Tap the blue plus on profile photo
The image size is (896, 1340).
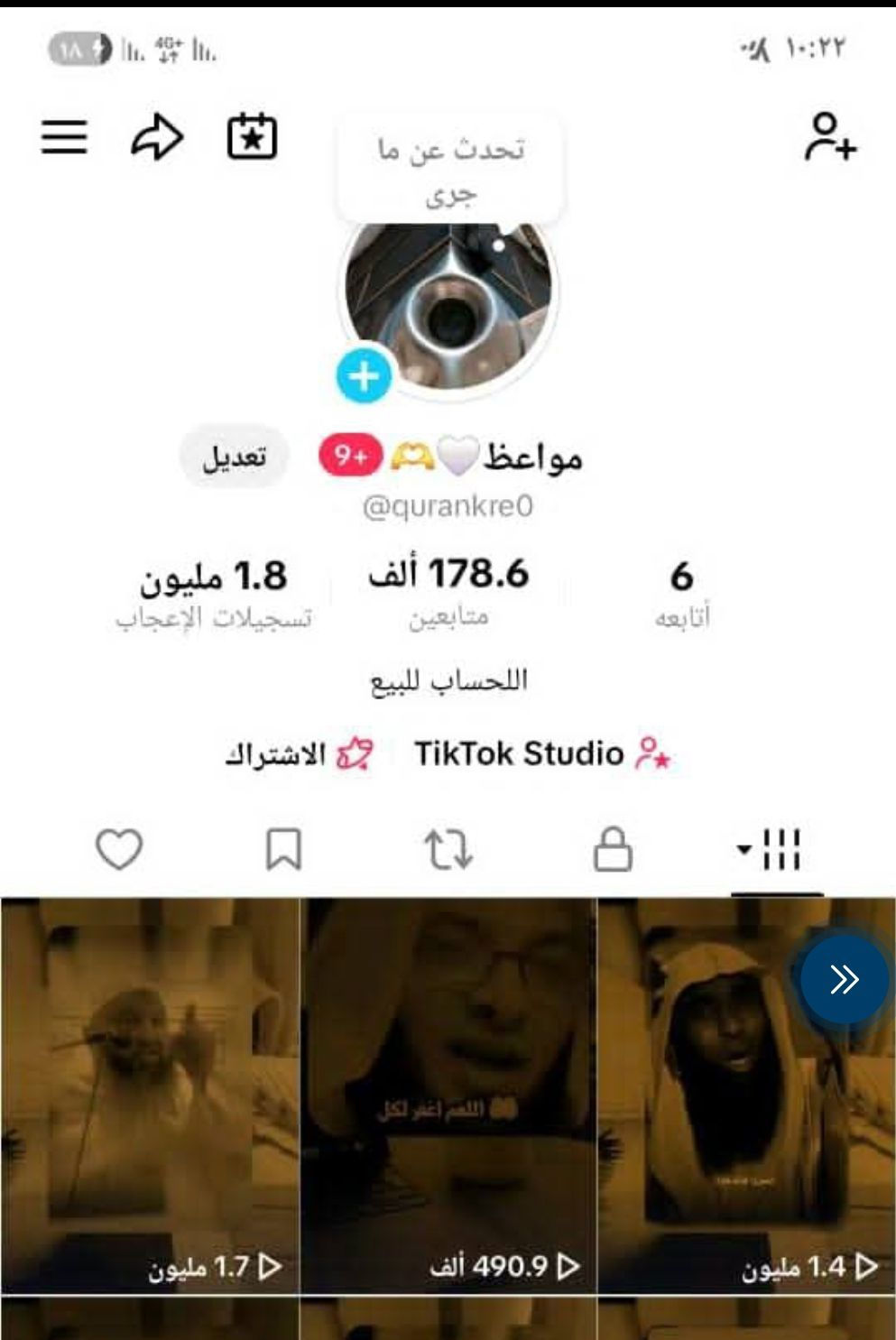[364, 375]
